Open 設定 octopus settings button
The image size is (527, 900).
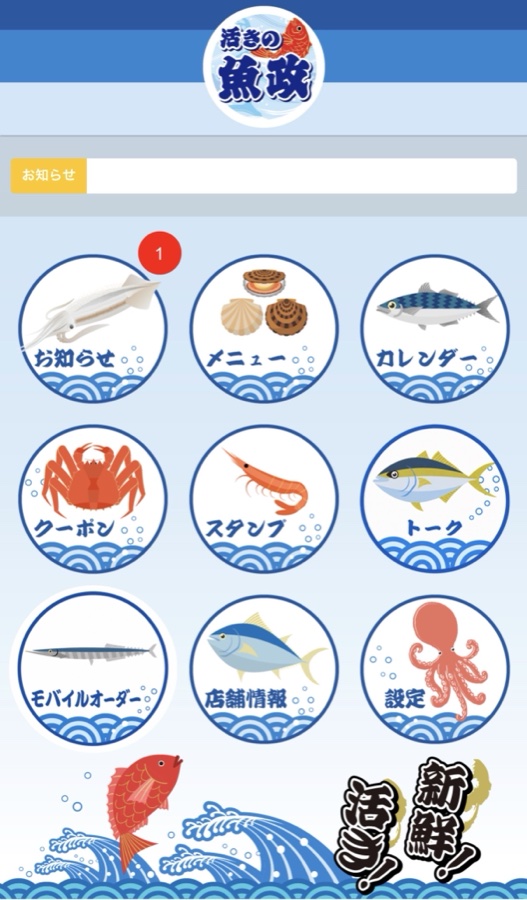pos(435,669)
